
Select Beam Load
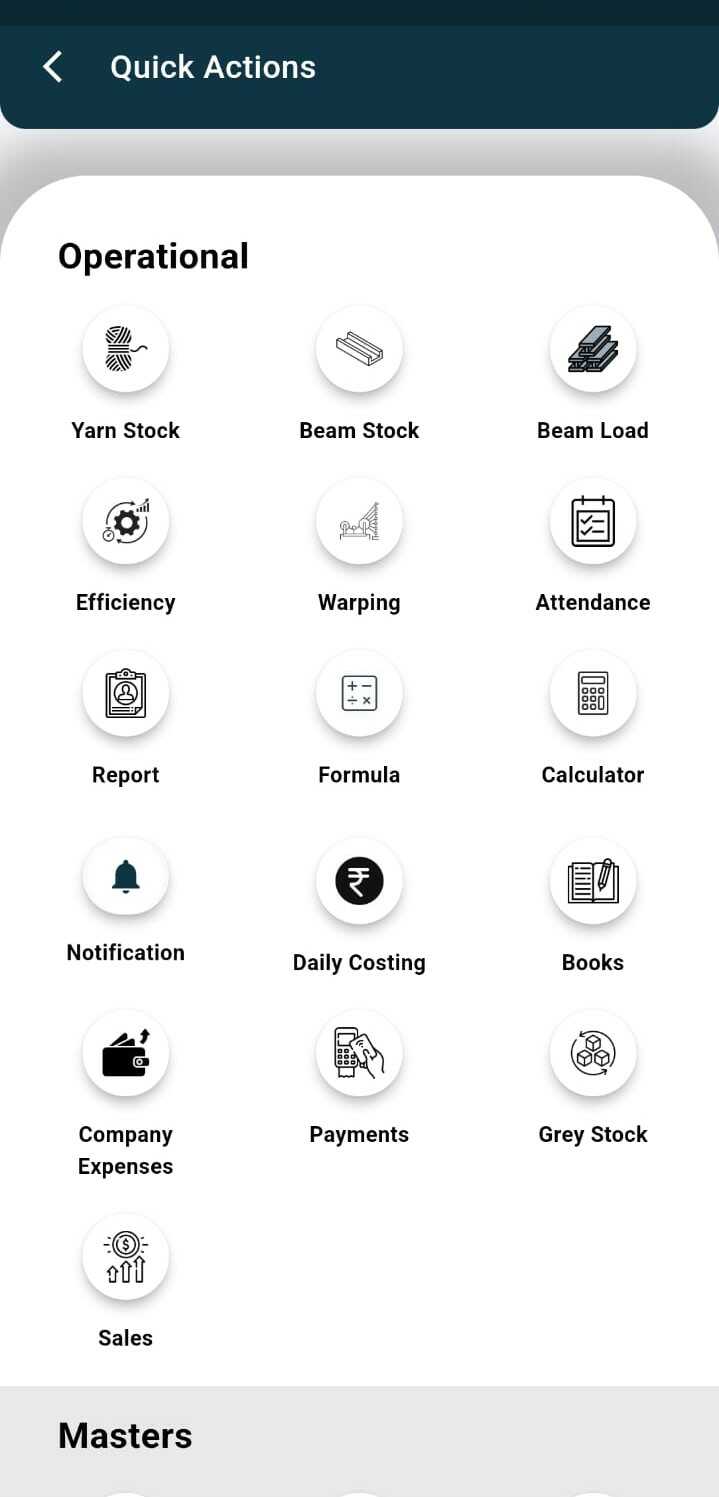coord(593,350)
